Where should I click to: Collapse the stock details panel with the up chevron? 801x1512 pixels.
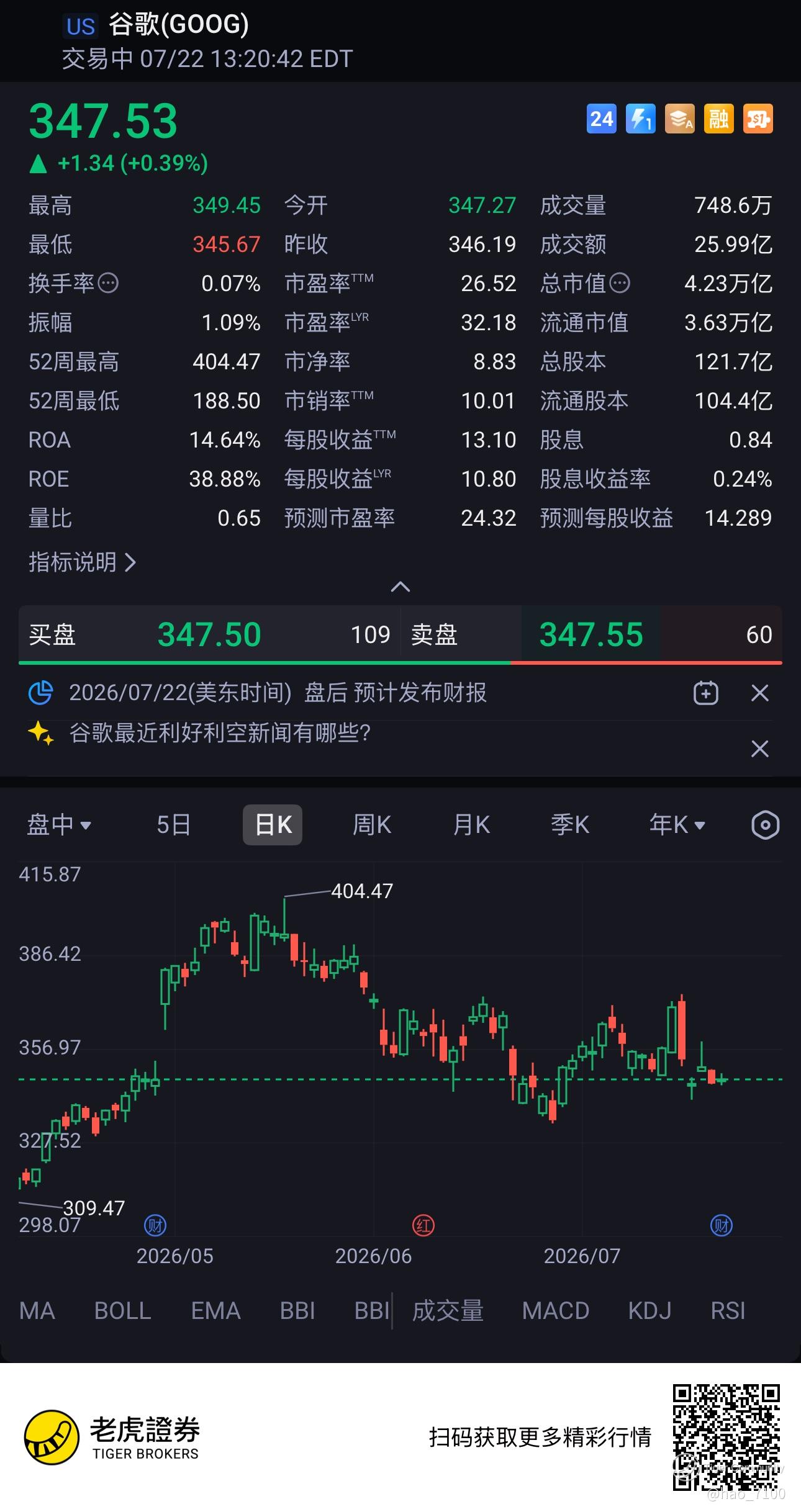[400, 587]
